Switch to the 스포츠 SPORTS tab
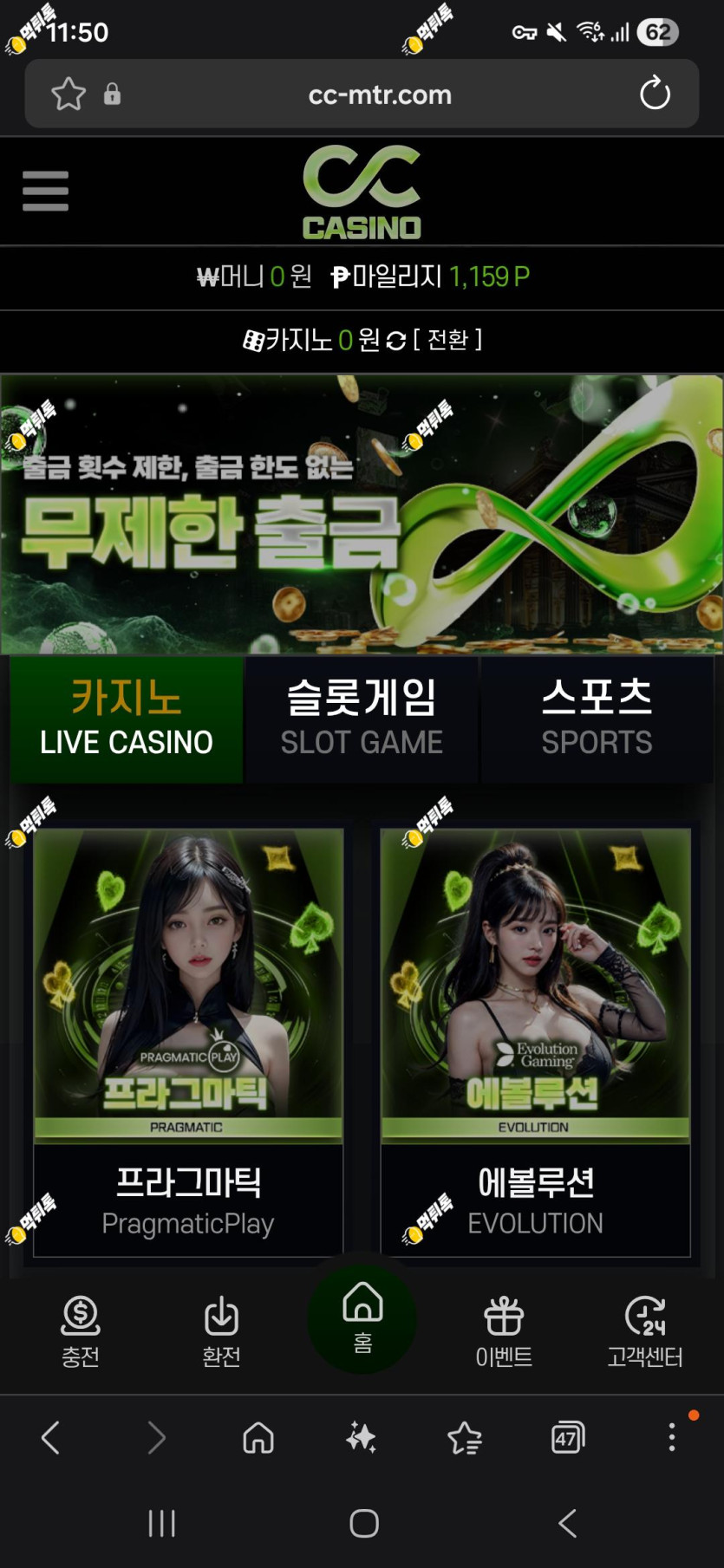 click(597, 719)
